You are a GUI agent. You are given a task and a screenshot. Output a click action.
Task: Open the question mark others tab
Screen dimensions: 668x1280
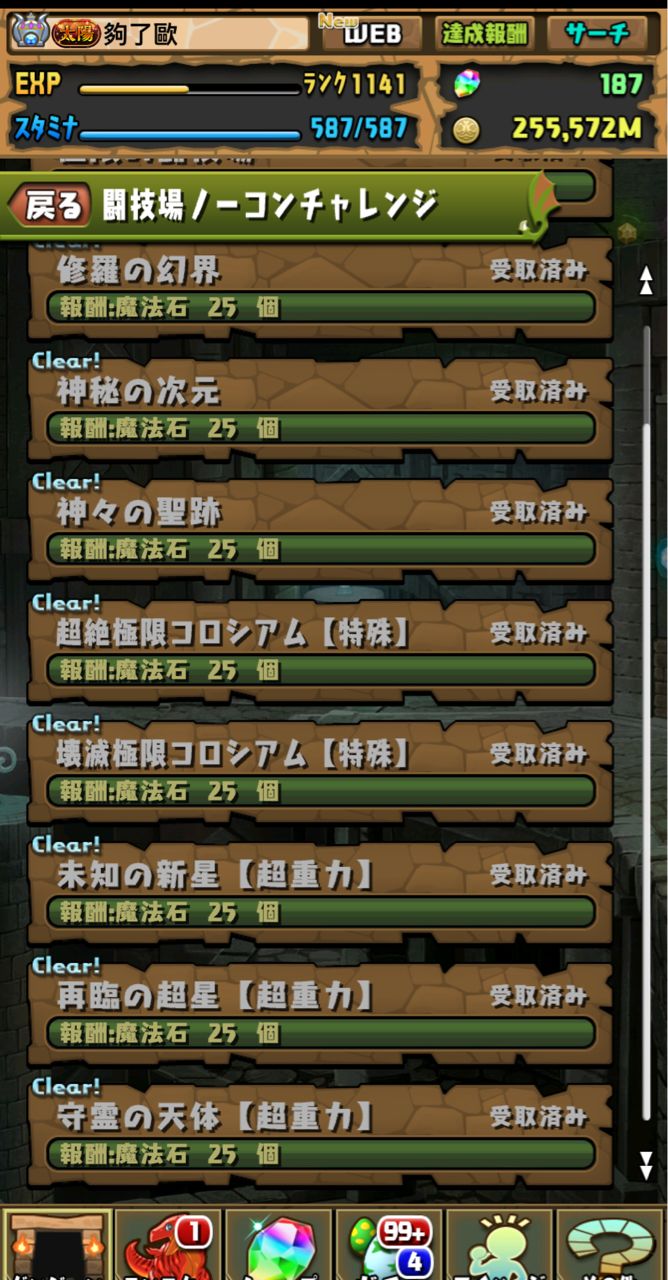tap(610, 1245)
